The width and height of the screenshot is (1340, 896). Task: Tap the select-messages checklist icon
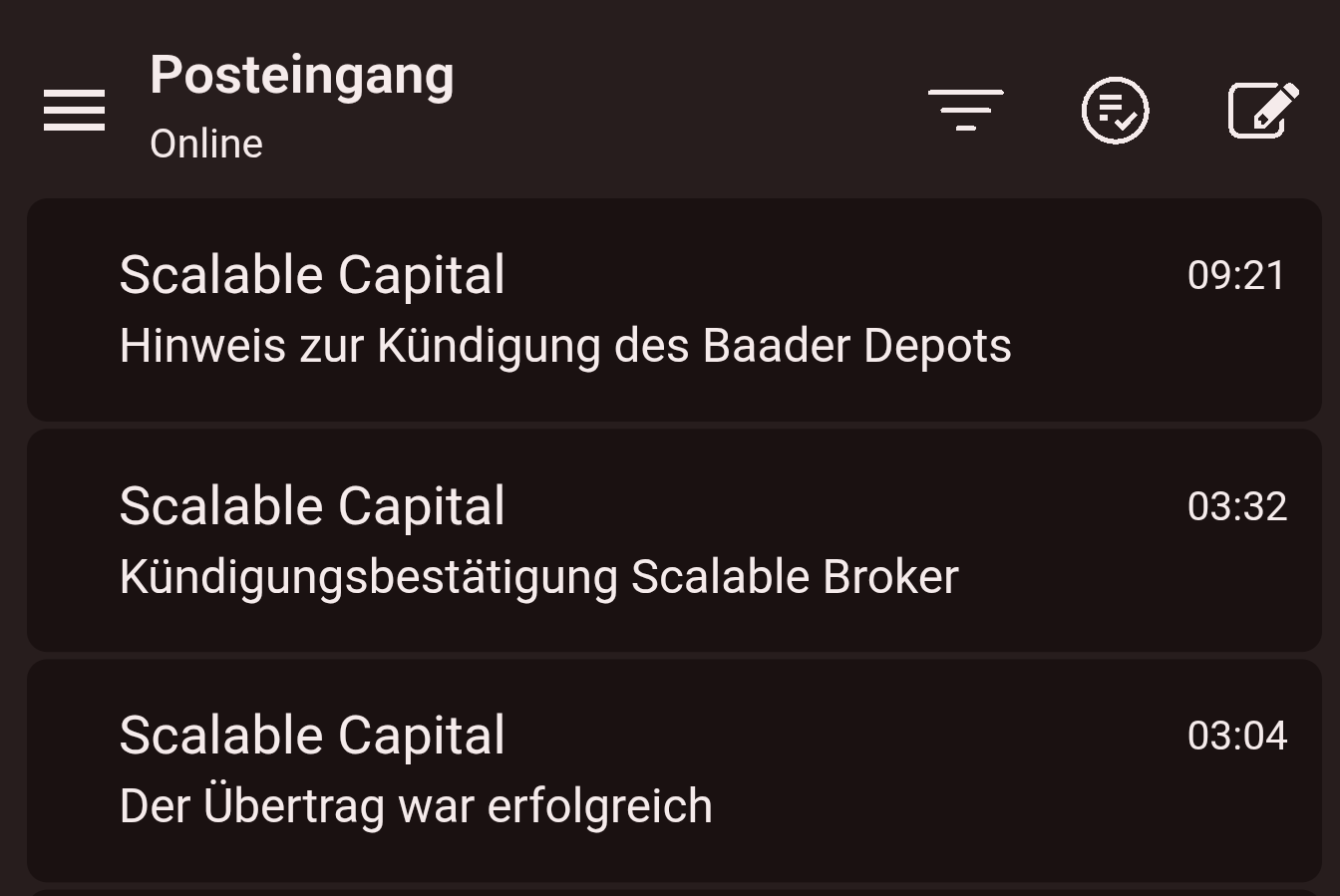click(x=1115, y=110)
